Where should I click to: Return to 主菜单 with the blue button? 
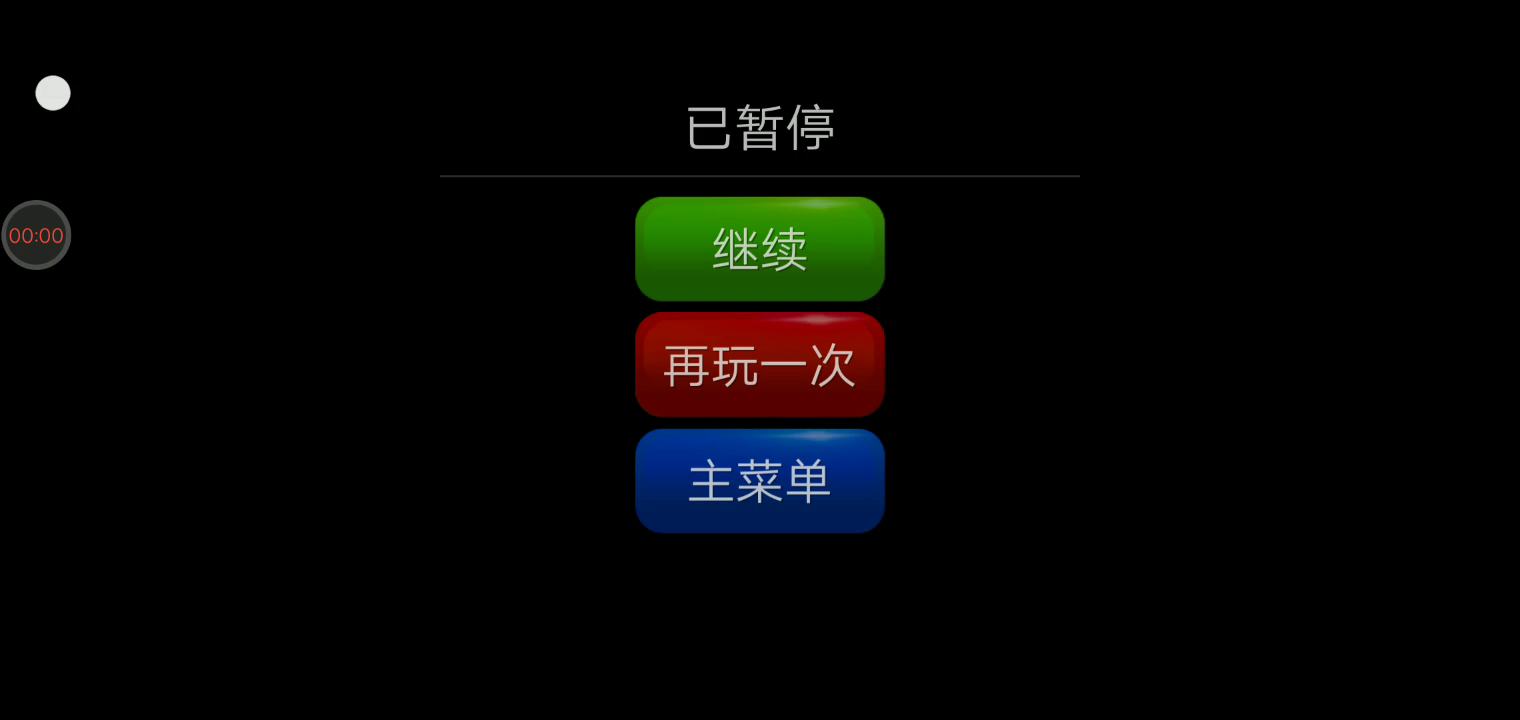coord(760,481)
